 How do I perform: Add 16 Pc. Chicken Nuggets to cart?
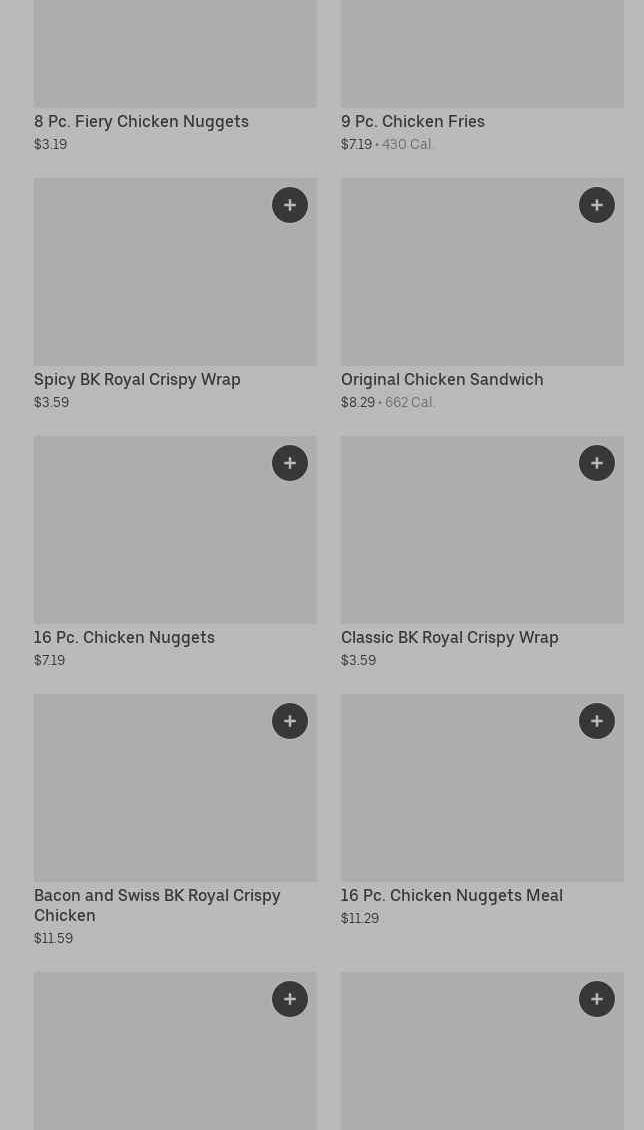click(x=290, y=463)
